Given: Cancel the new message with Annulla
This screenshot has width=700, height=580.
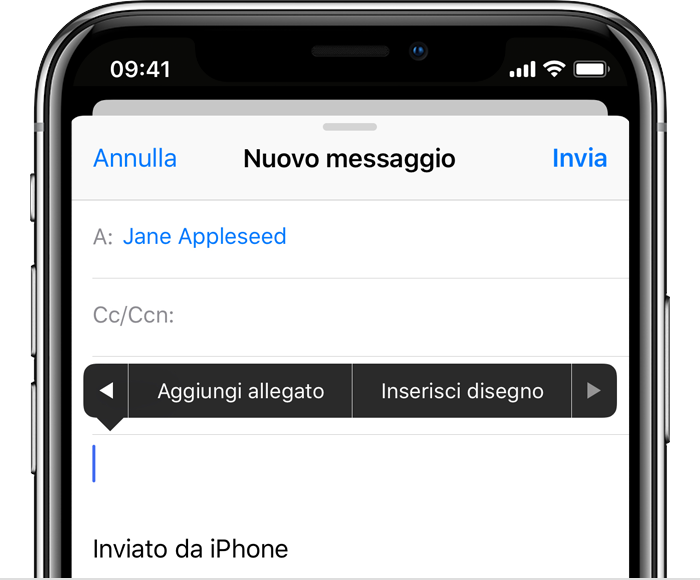Looking at the screenshot, I should (135, 158).
